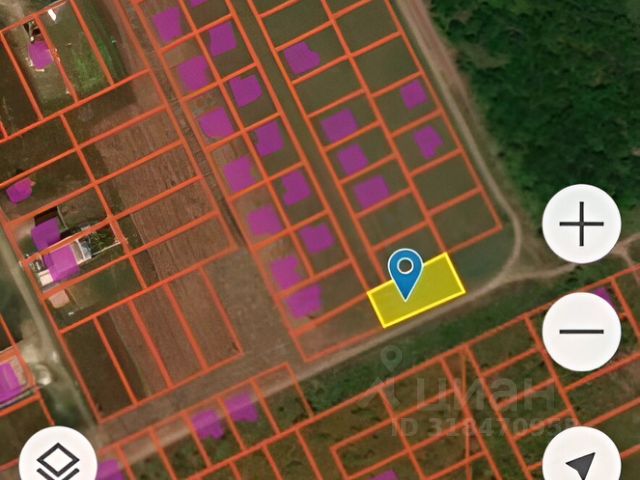The image size is (640, 480).
Task: Zoom in the map with plus button
Action: [581, 224]
